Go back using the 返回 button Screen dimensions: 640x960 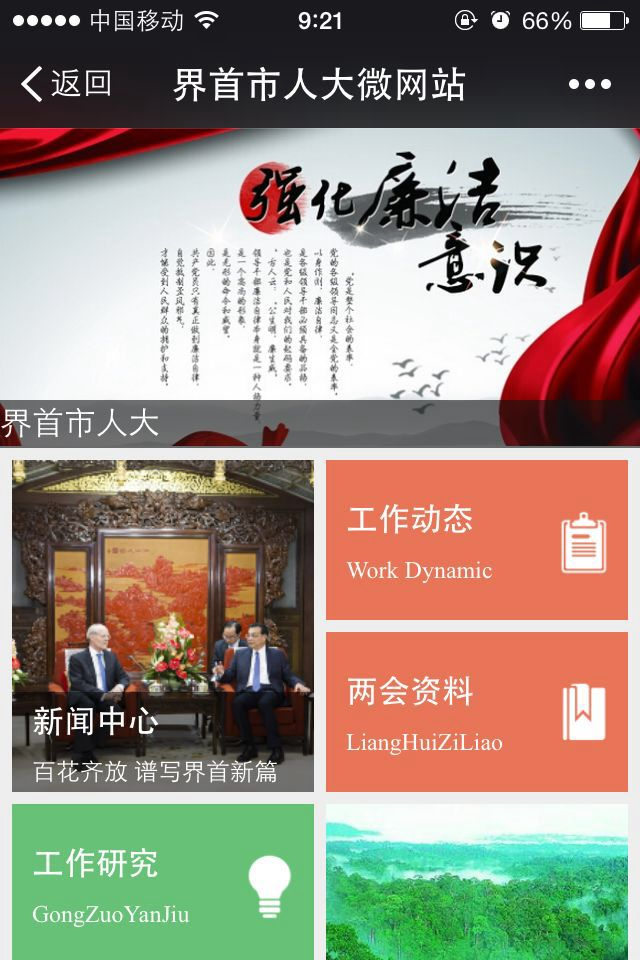tap(66, 84)
